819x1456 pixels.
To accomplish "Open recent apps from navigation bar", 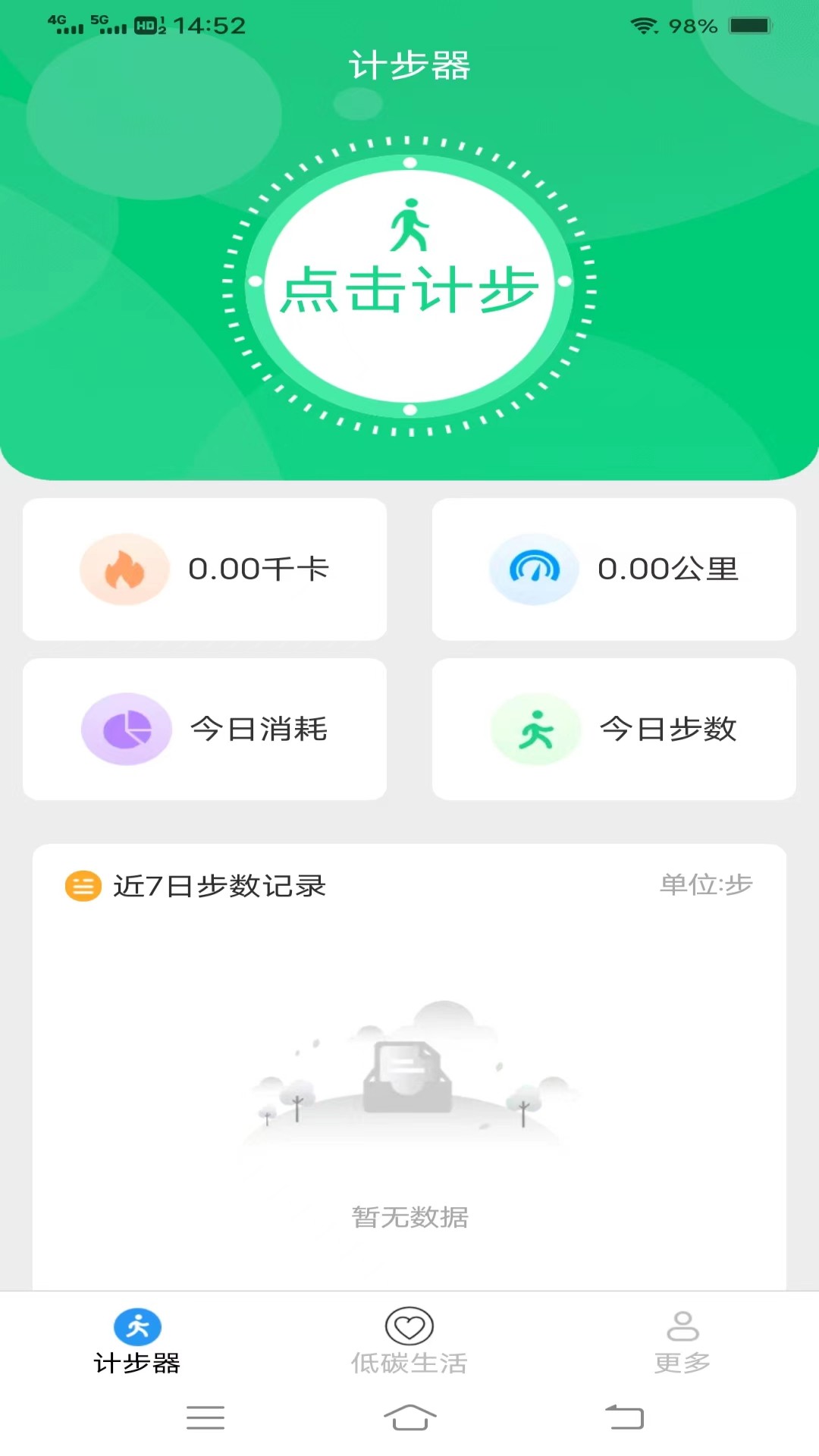I will click(205, 1417).
